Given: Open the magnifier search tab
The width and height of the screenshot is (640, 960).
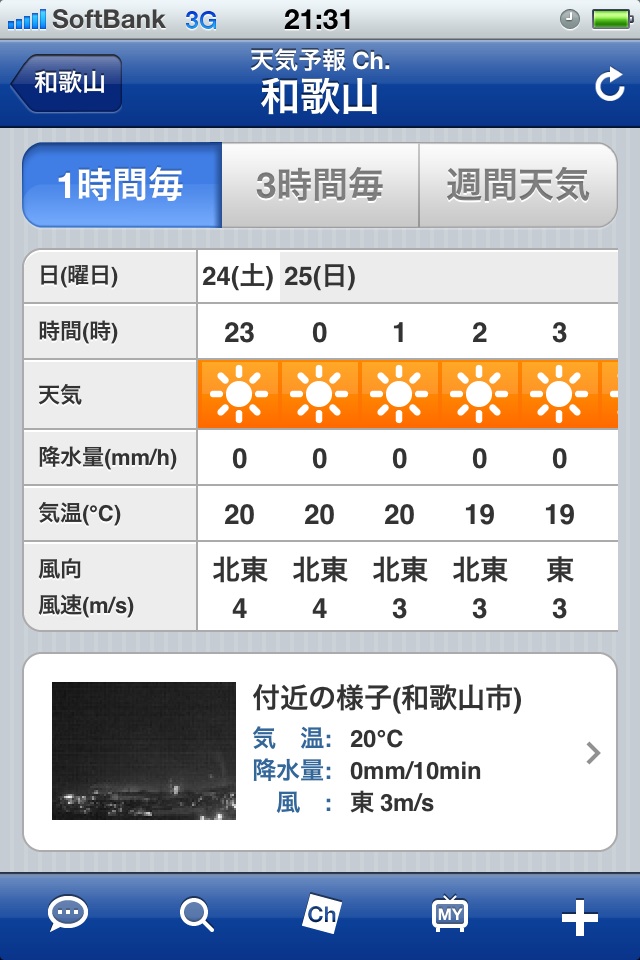Looking at the screenshot, I should [196, 914].
